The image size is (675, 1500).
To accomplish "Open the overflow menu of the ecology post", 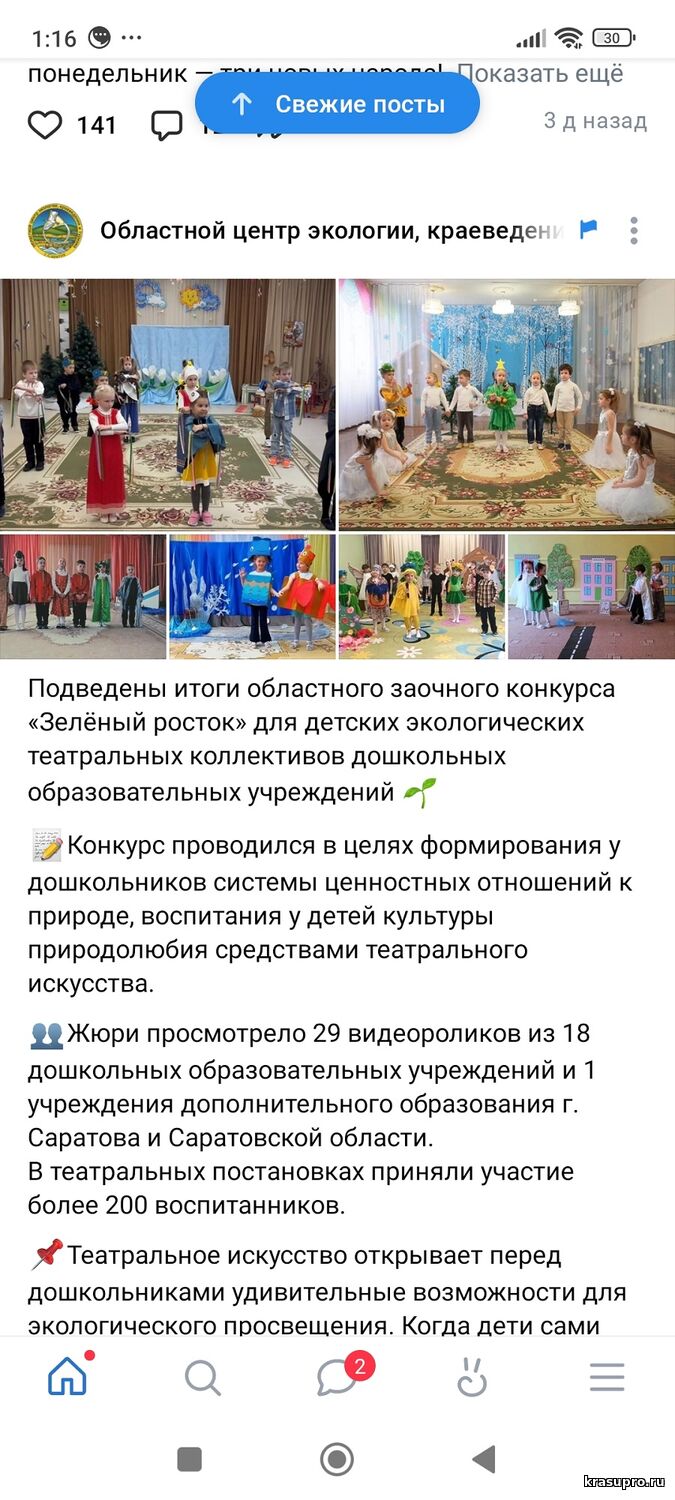I will point(634,231).
